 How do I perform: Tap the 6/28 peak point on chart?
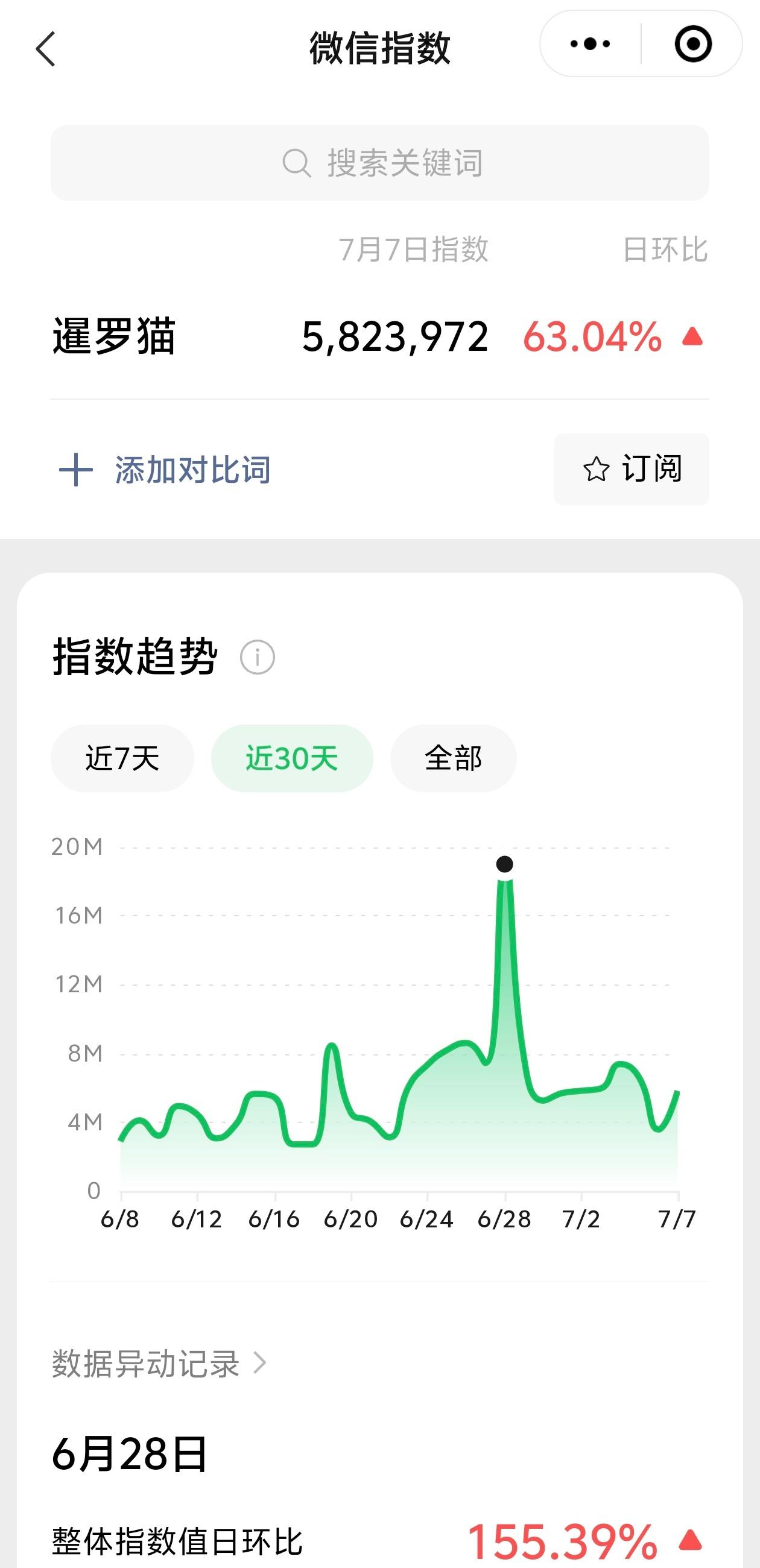tap(504, 864)
